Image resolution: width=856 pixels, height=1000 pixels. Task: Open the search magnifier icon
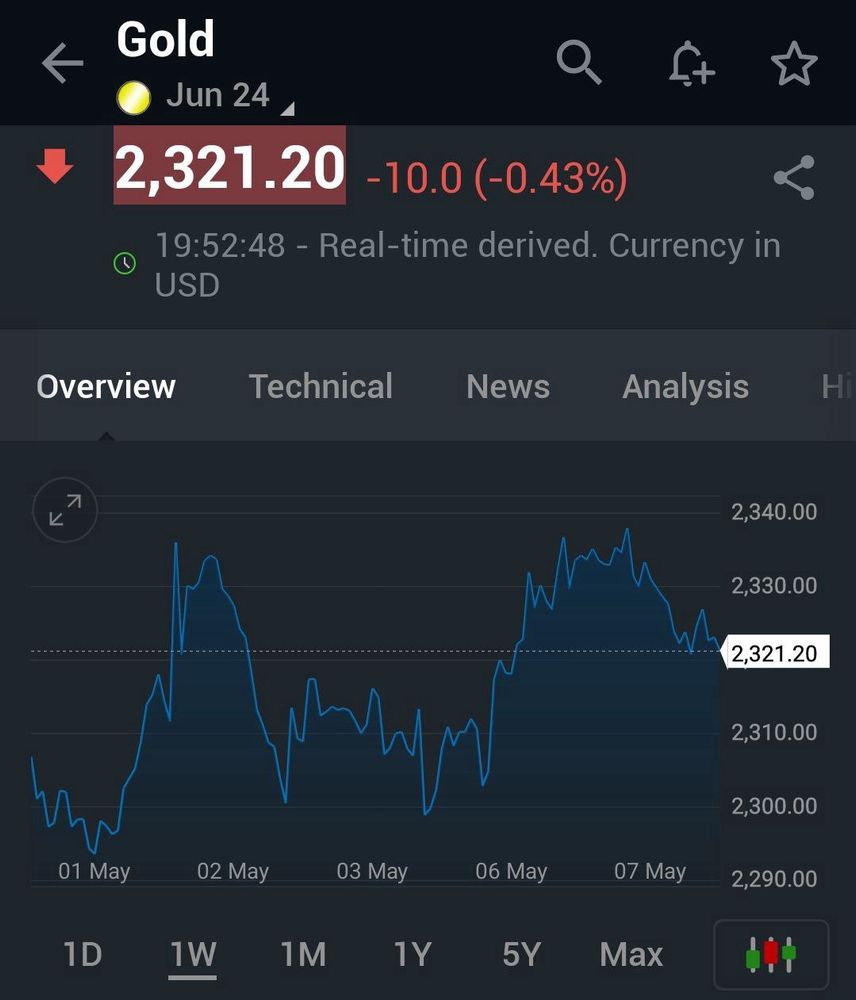[x=579, y=63]
